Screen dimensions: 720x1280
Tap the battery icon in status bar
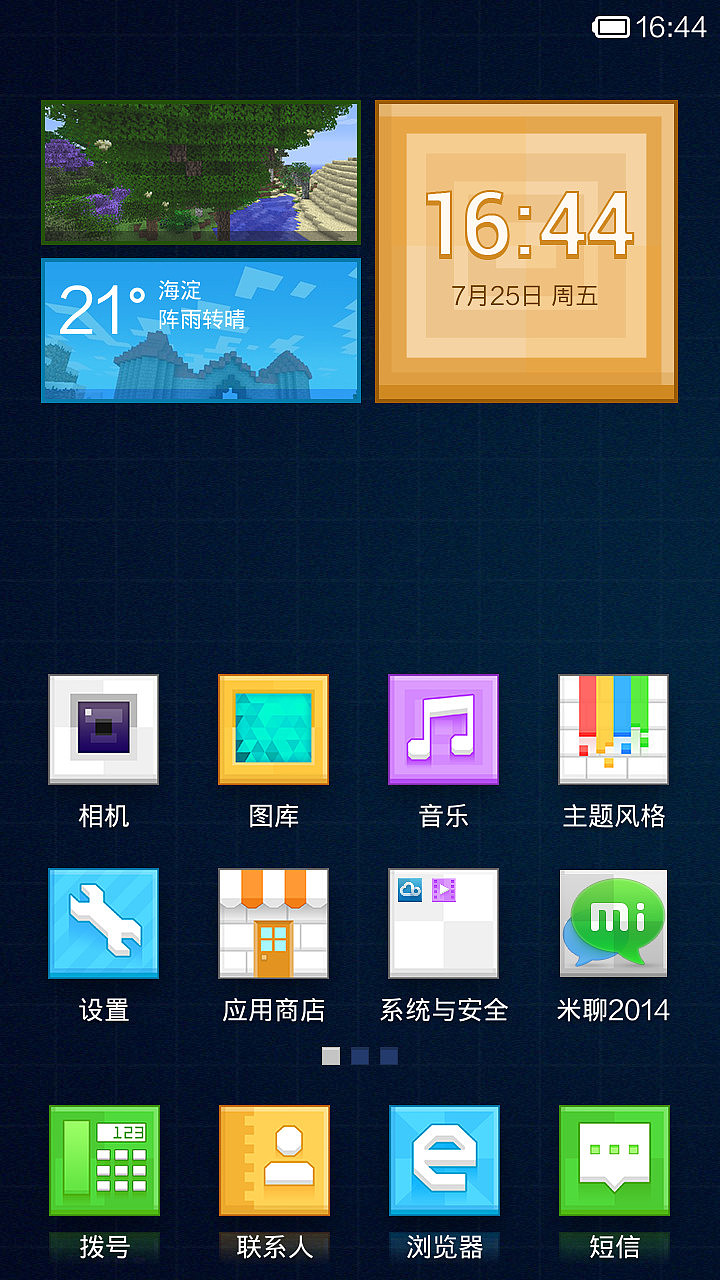[x=612, y=29]
